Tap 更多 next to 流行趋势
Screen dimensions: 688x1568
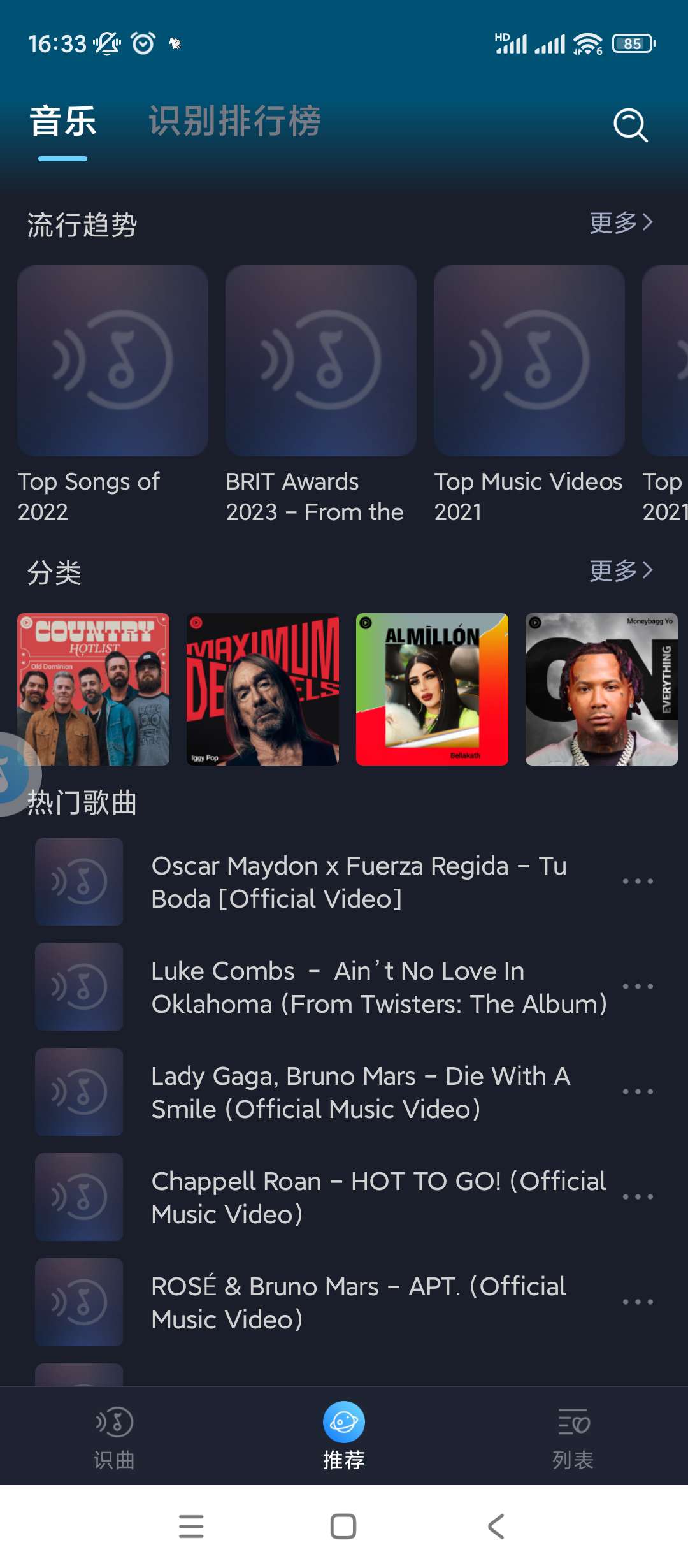tap(620, 222)
